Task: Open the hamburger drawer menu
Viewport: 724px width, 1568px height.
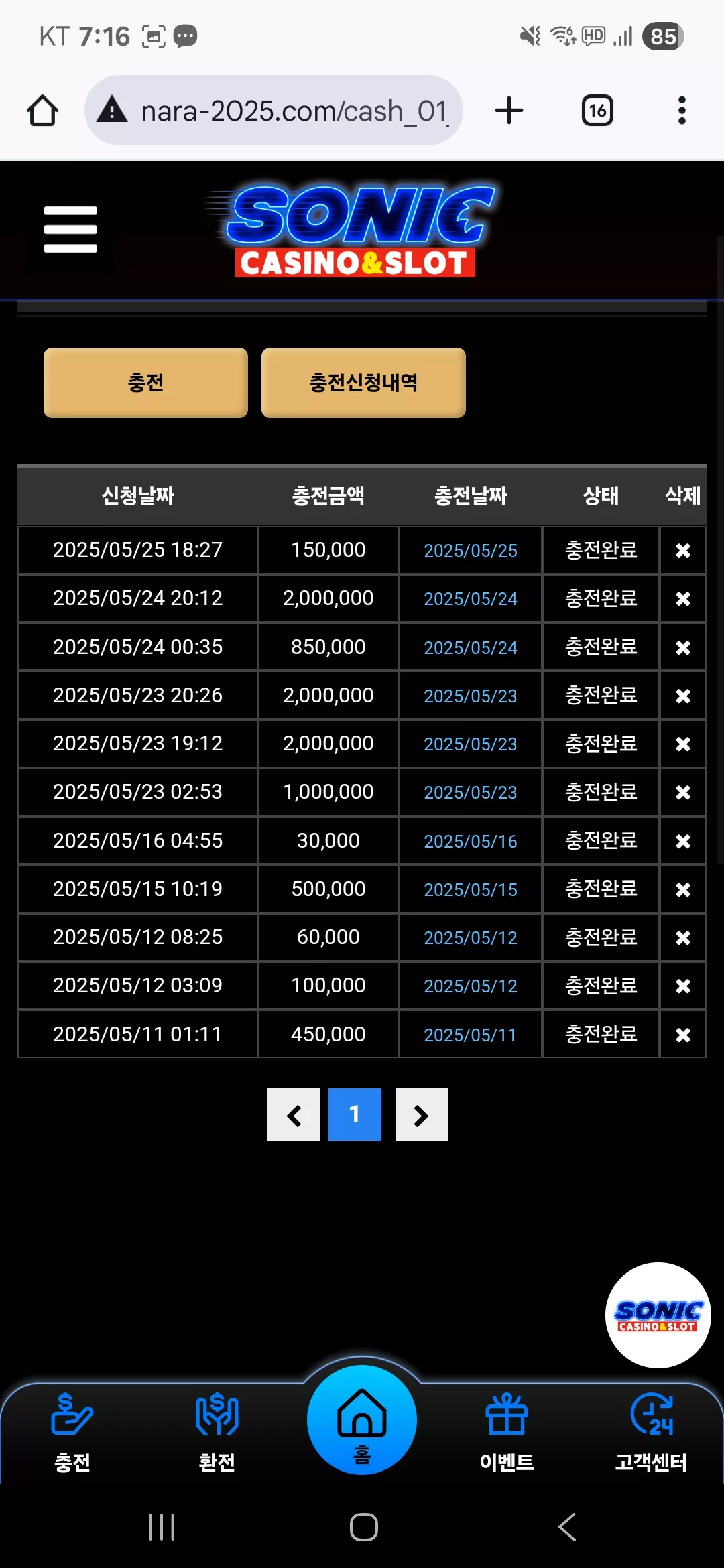Action: pyautogui.click(x=70, y=229)
